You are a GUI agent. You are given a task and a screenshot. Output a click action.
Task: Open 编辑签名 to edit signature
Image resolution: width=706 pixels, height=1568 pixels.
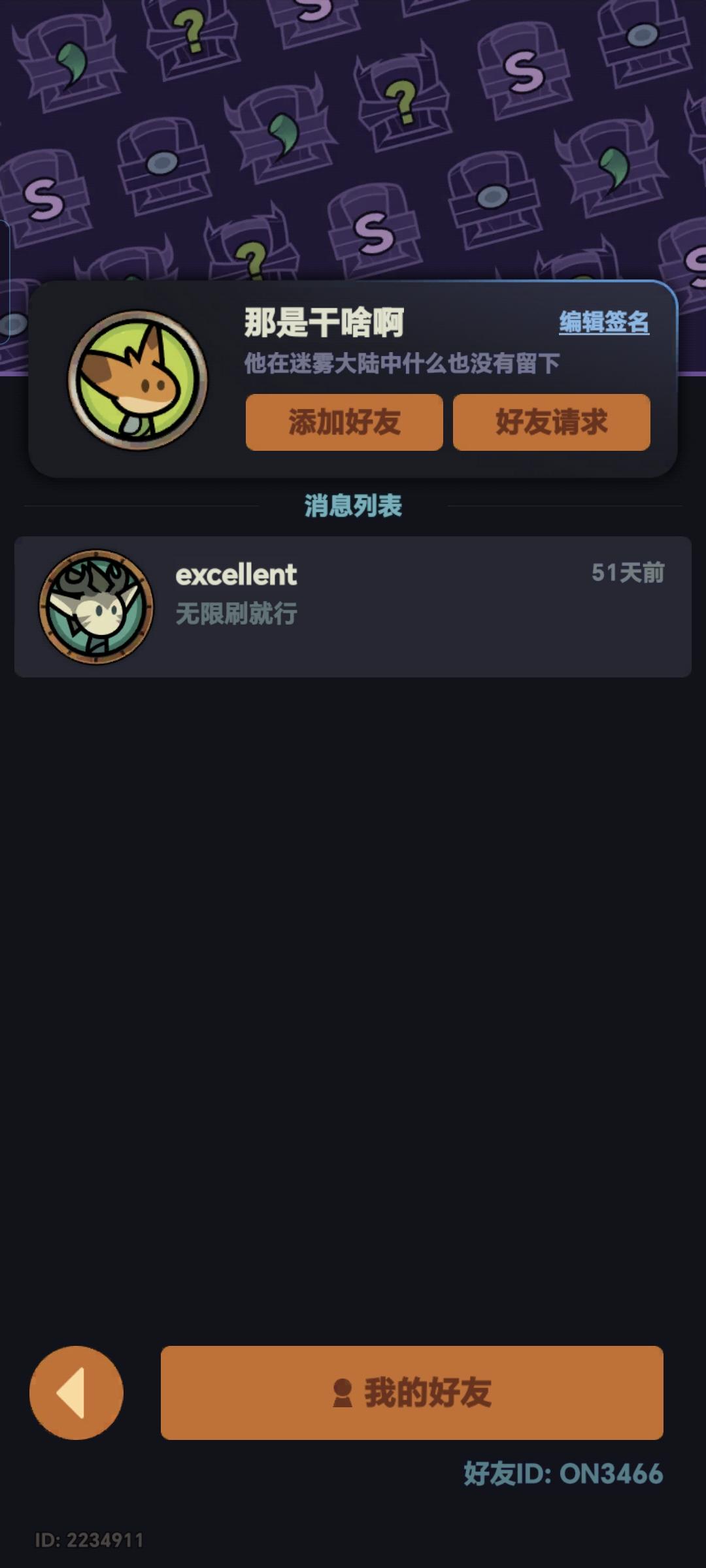click(x=604, y=321)
